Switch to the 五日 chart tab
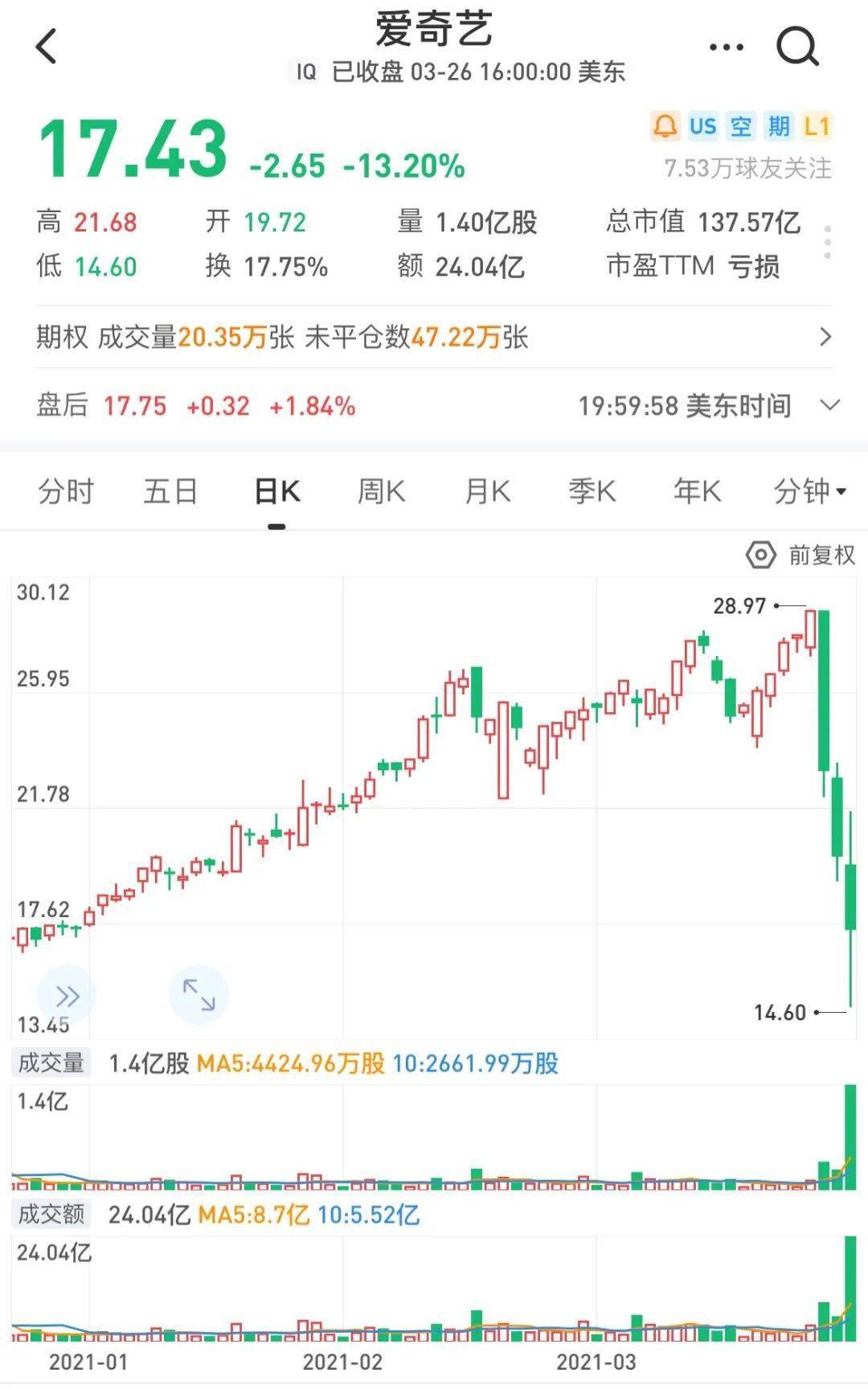This screenshot has height=1389, width=868. pos(170,490)
